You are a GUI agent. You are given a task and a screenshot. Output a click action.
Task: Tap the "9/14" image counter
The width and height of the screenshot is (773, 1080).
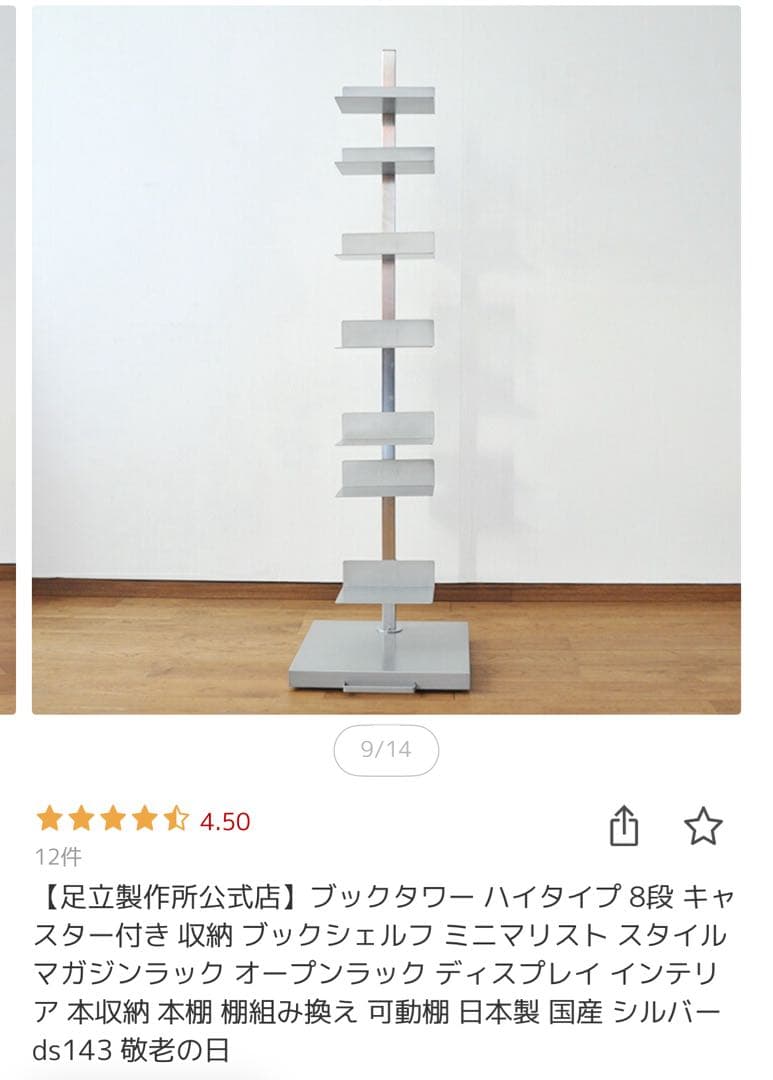click(x=386, y=747)
